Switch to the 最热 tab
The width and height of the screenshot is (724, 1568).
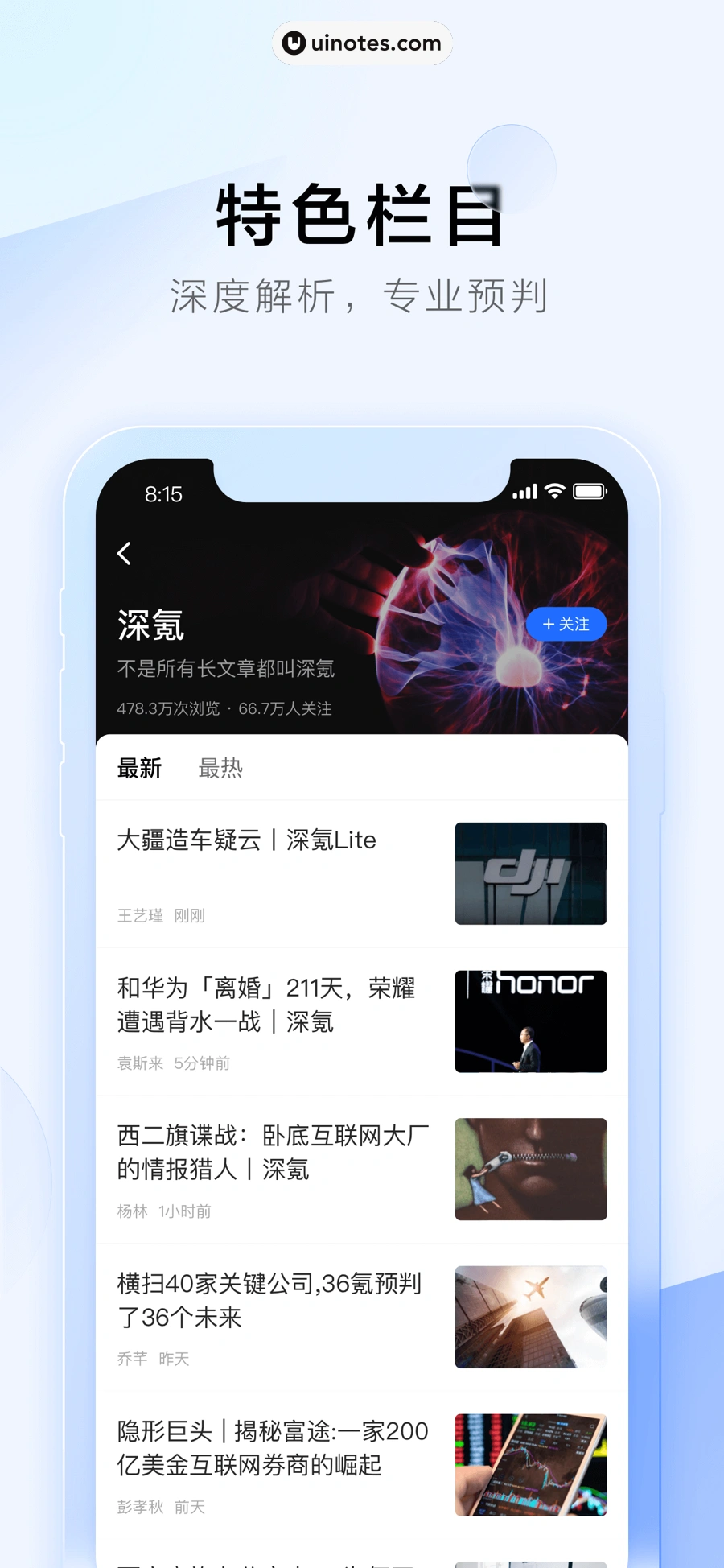coord(220,769)
